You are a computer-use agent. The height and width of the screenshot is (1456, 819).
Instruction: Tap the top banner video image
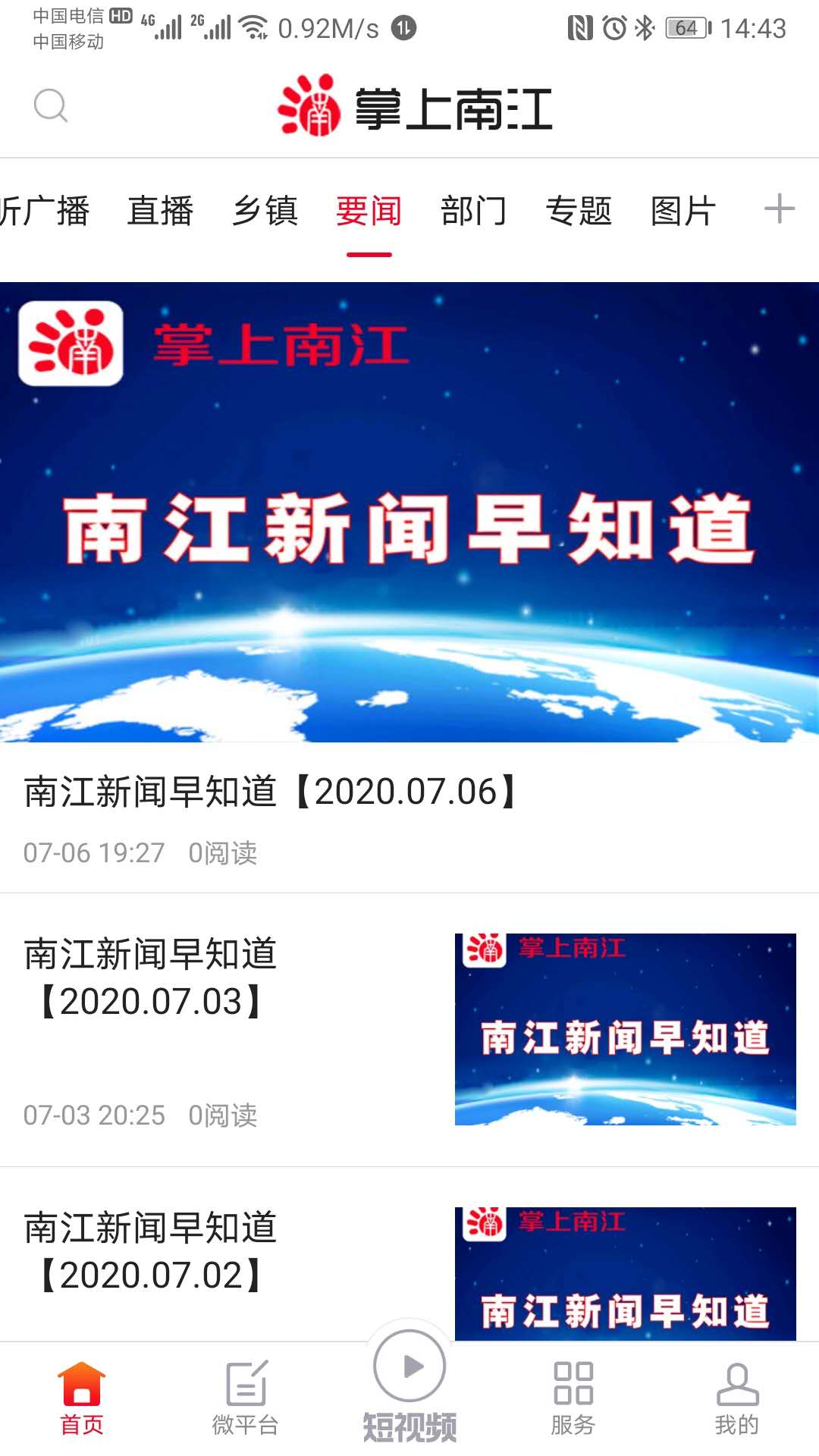tap(409, 516)
